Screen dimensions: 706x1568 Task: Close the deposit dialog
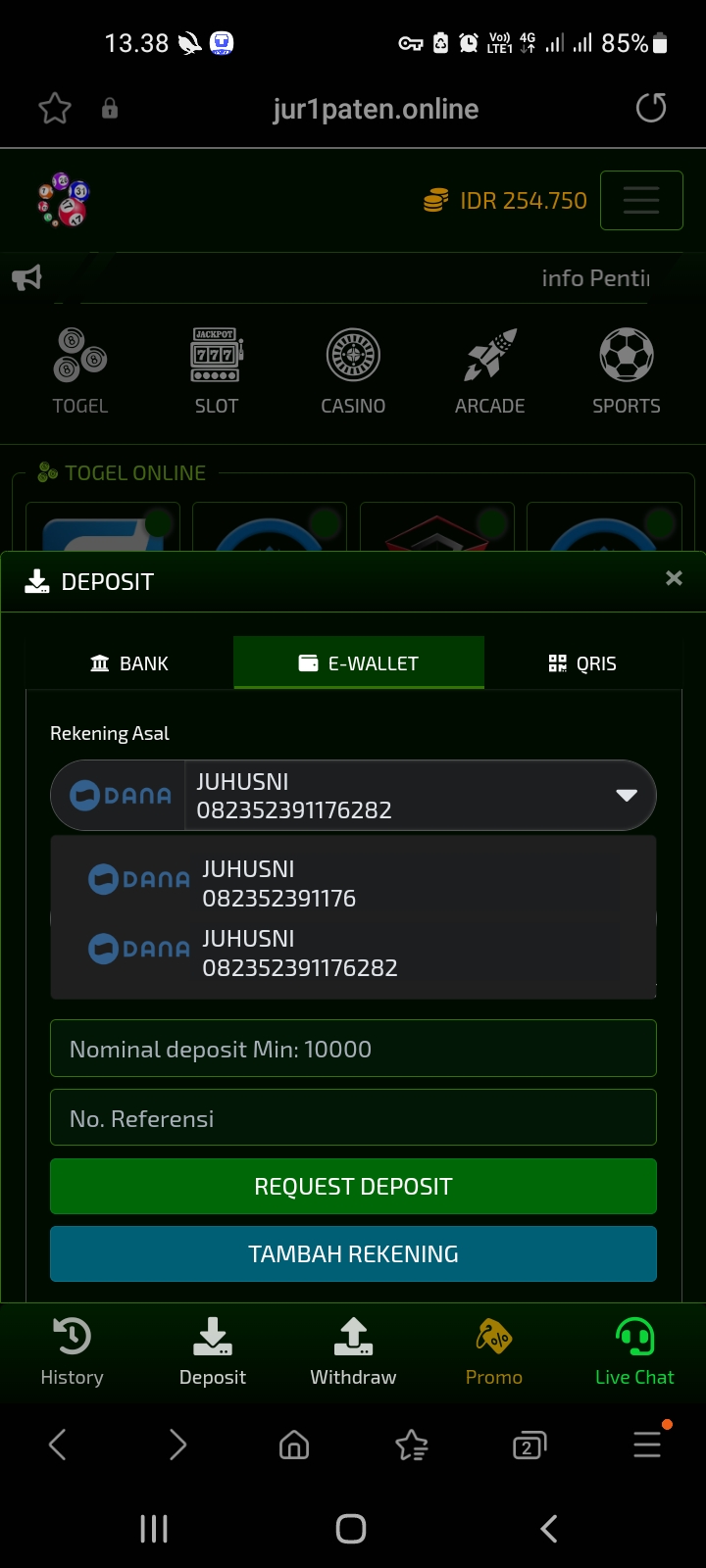click(x=674, y=578)
